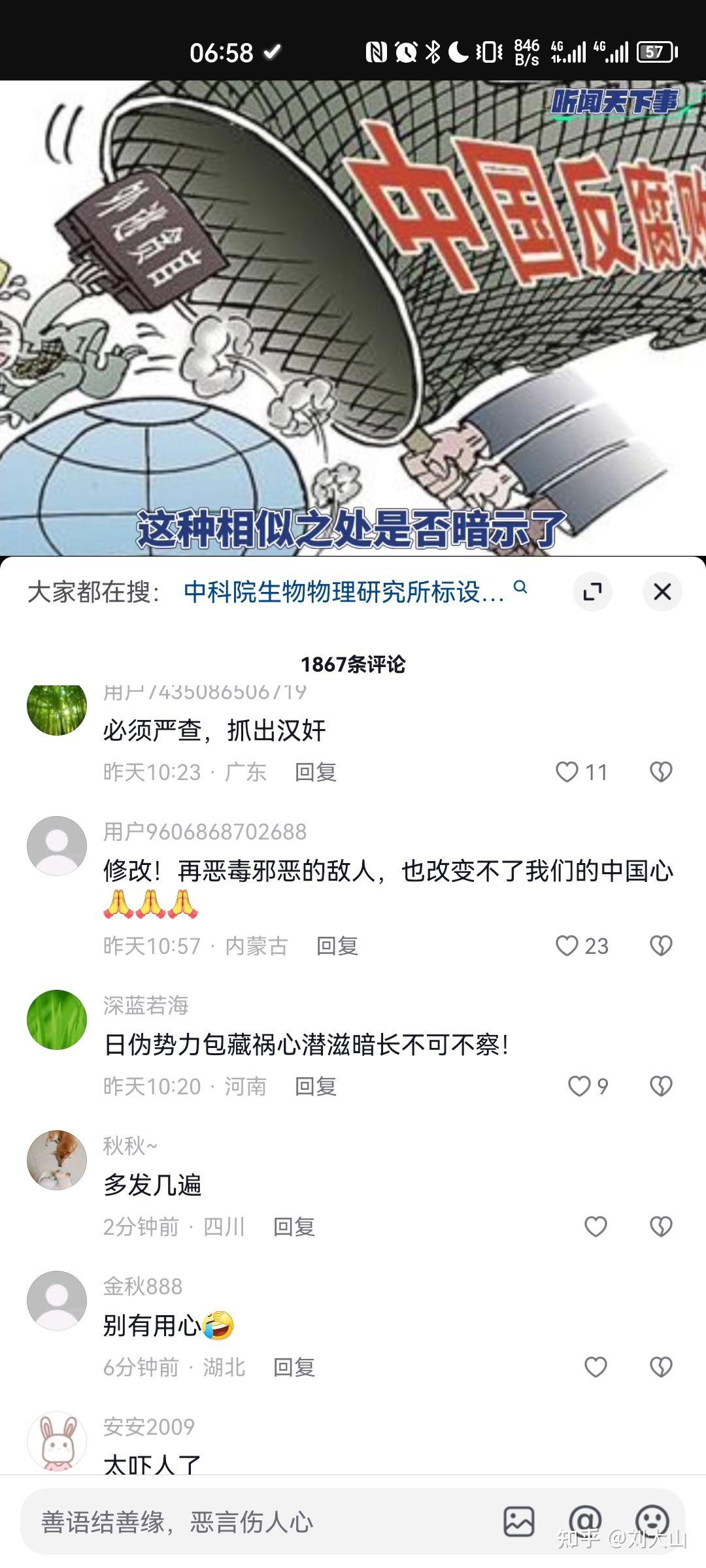706x1568 pixels.
Task: Like the comment 必须严查，抓出汉奸
Action: pyautogui.click(x=567, y=772)
